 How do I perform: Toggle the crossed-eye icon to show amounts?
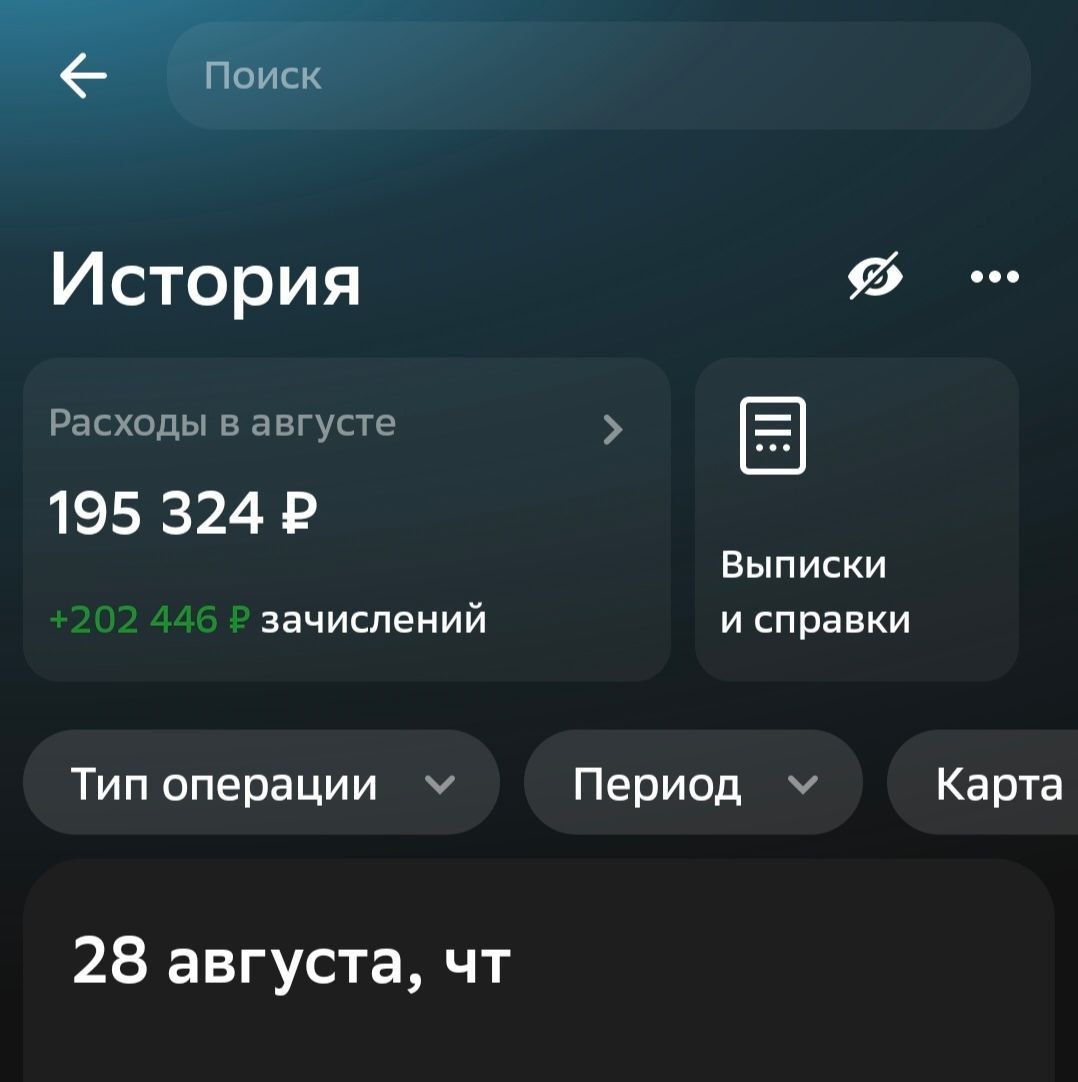pyautogui.click(x=875, y=276)
